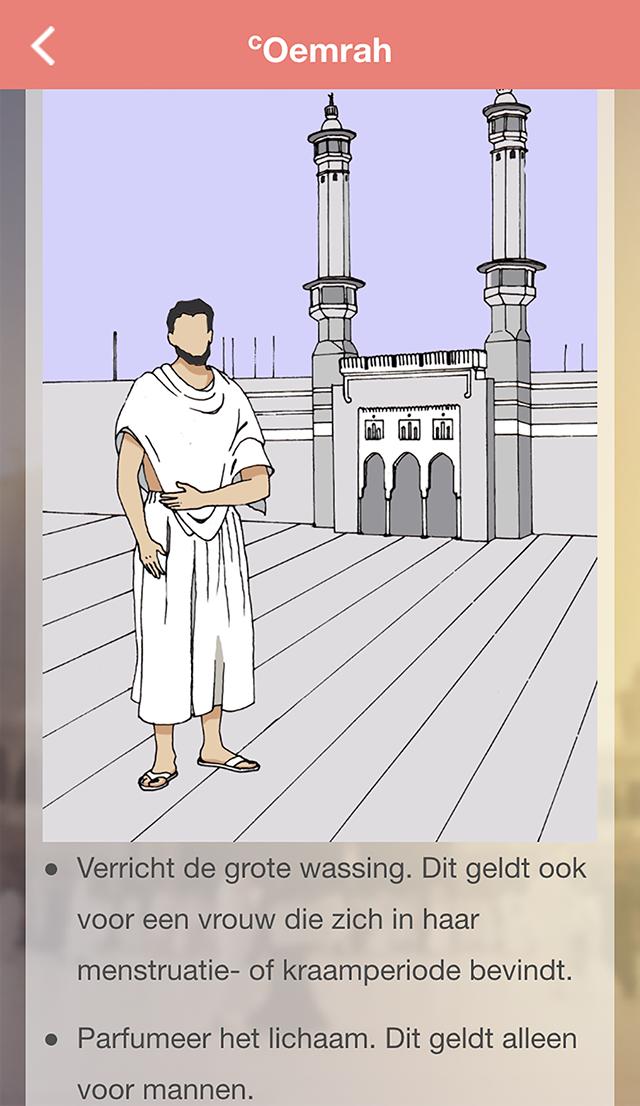The width and height of the screenshot is (640, 1106).
Task: Go back from the ʿOemrah page
Action: pos(43,47)
